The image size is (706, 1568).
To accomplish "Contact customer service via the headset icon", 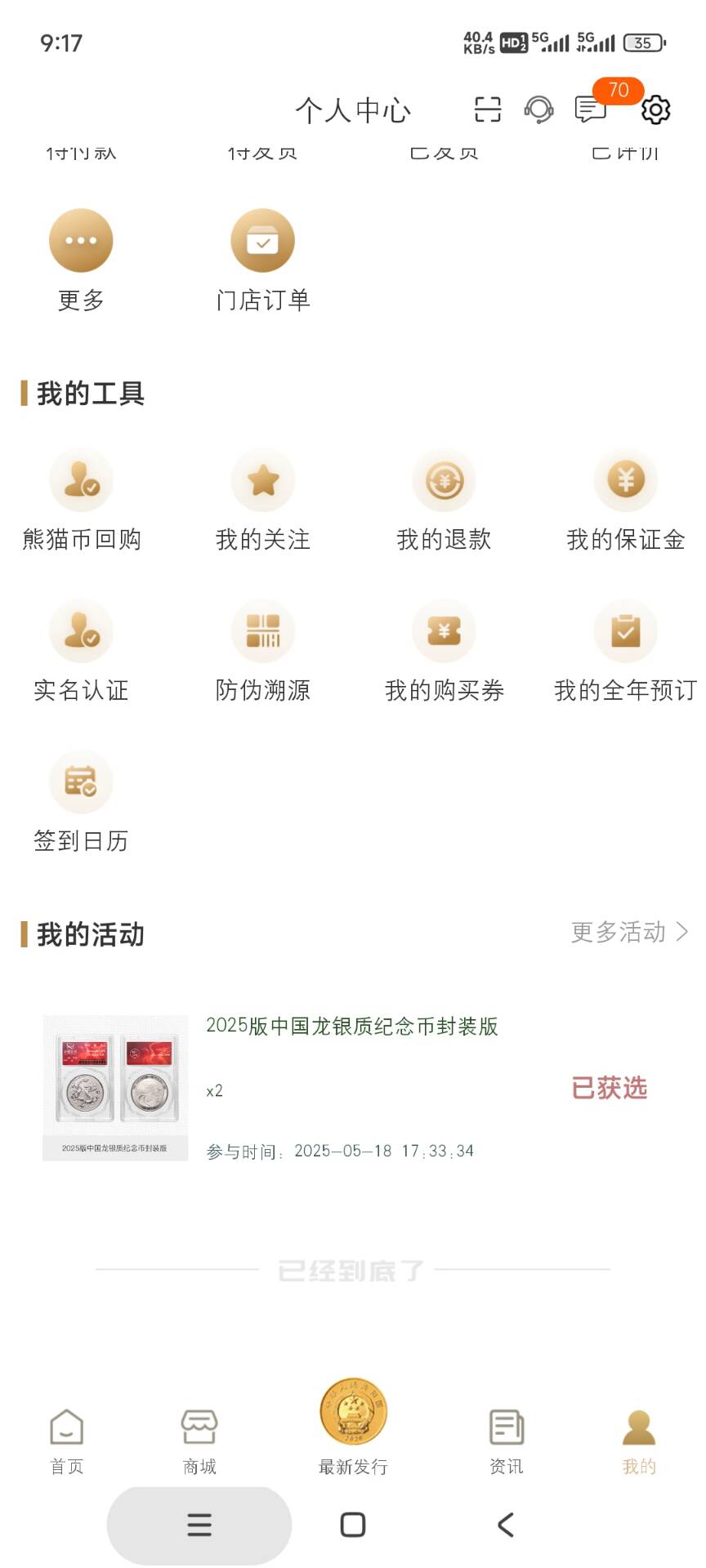I will coord(538,109).
